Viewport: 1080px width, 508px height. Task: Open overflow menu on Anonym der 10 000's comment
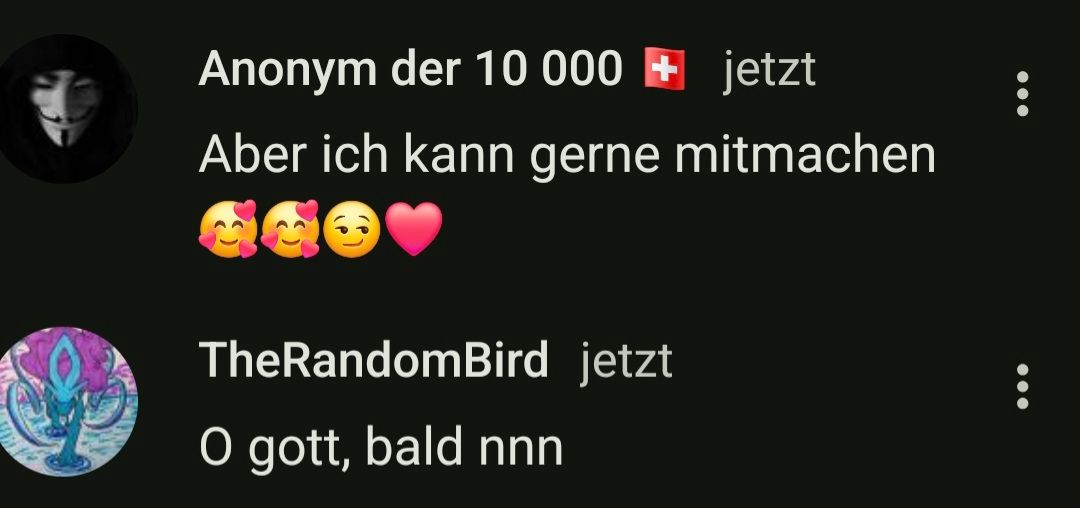(x=1021, y=93)
